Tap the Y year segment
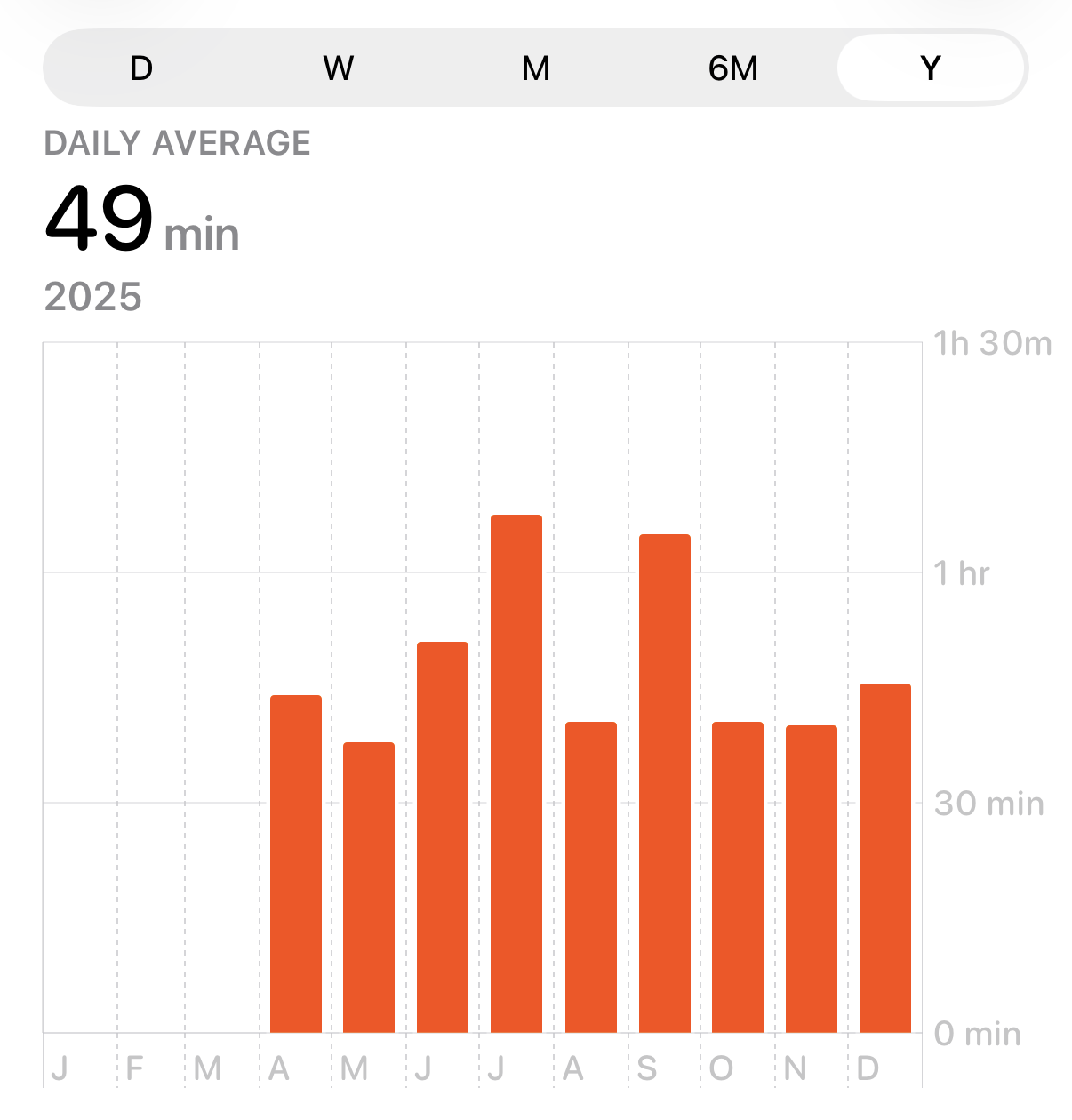This screenshot has height=1120, width=1072. pyautogui.click(x=931, y=68)
